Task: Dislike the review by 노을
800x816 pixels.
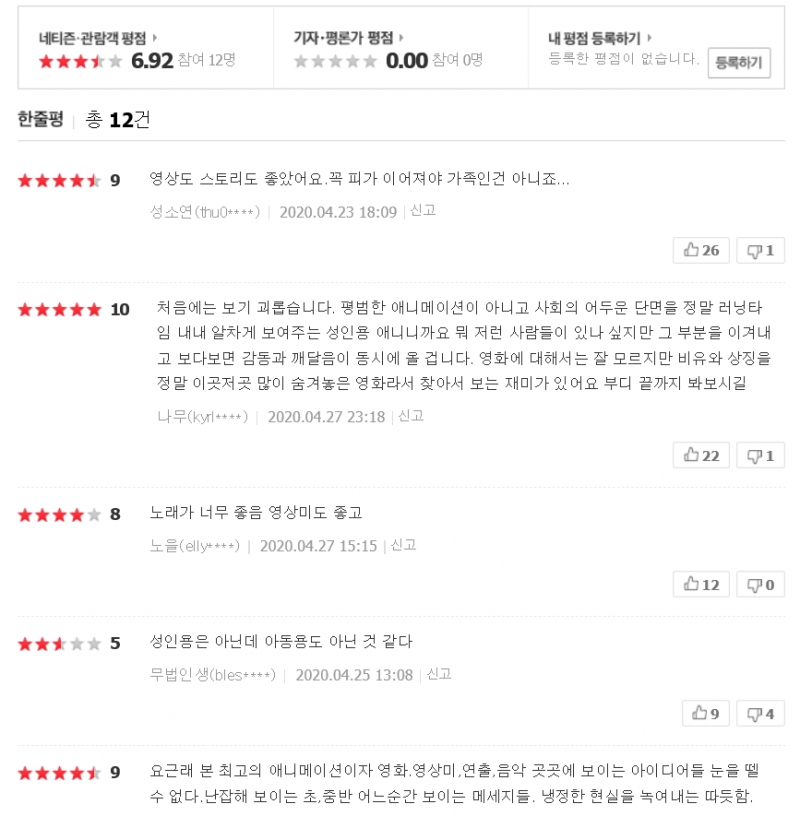Action: [x=760, y=584]
